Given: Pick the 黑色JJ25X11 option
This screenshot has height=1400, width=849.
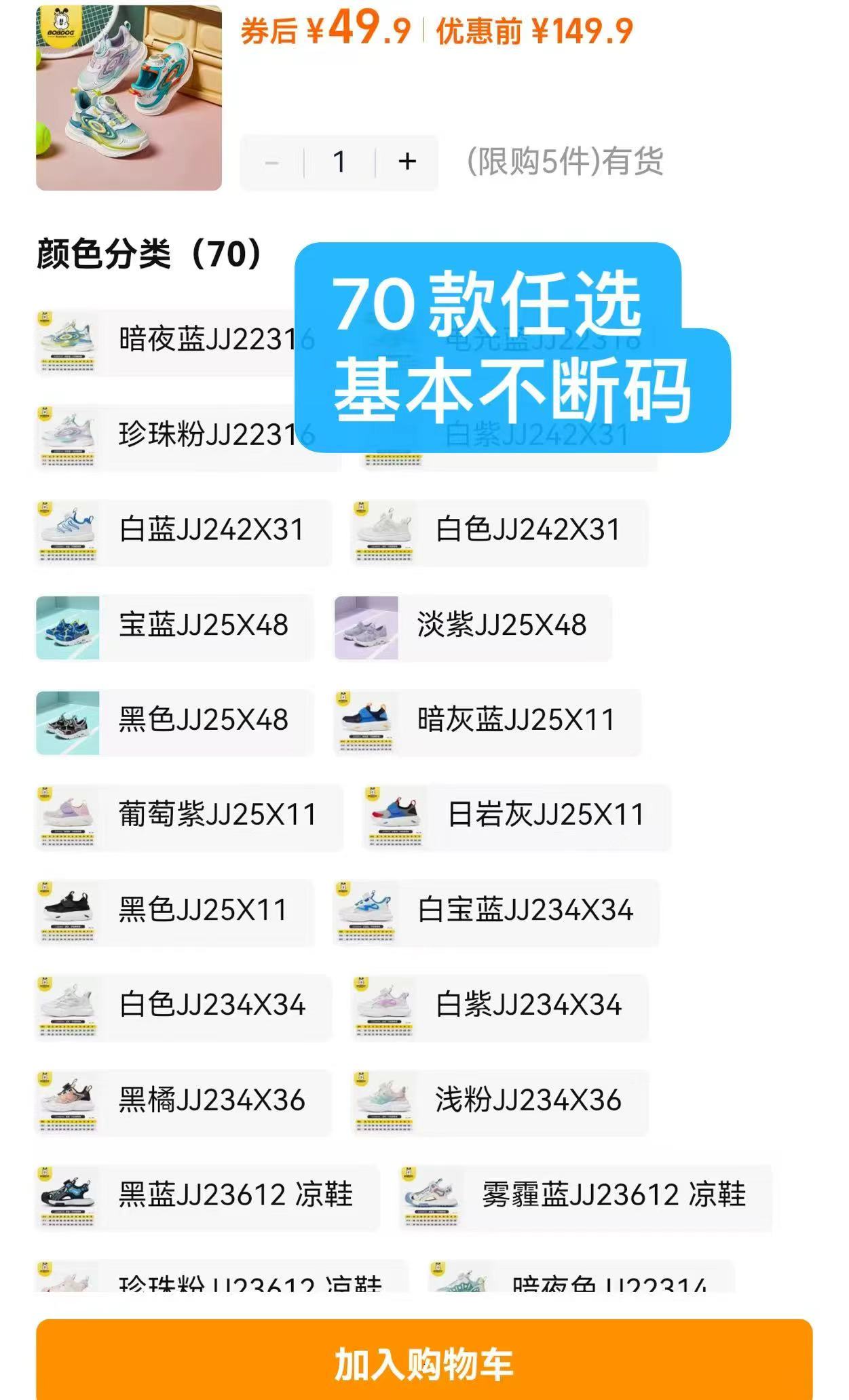Looking at the screenshot, I should (x=174, y=910).
